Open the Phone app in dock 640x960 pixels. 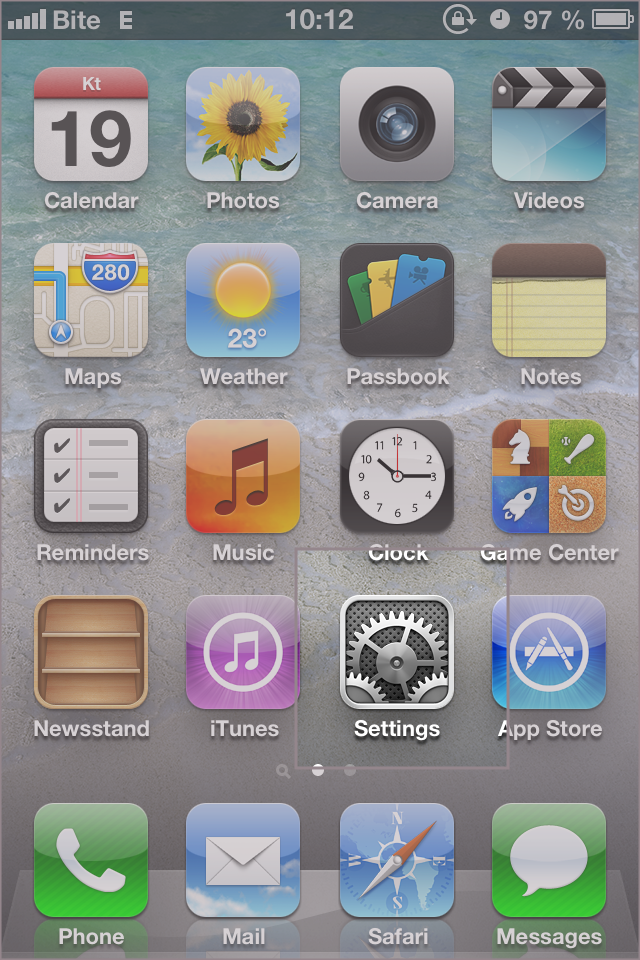point(91,860)
